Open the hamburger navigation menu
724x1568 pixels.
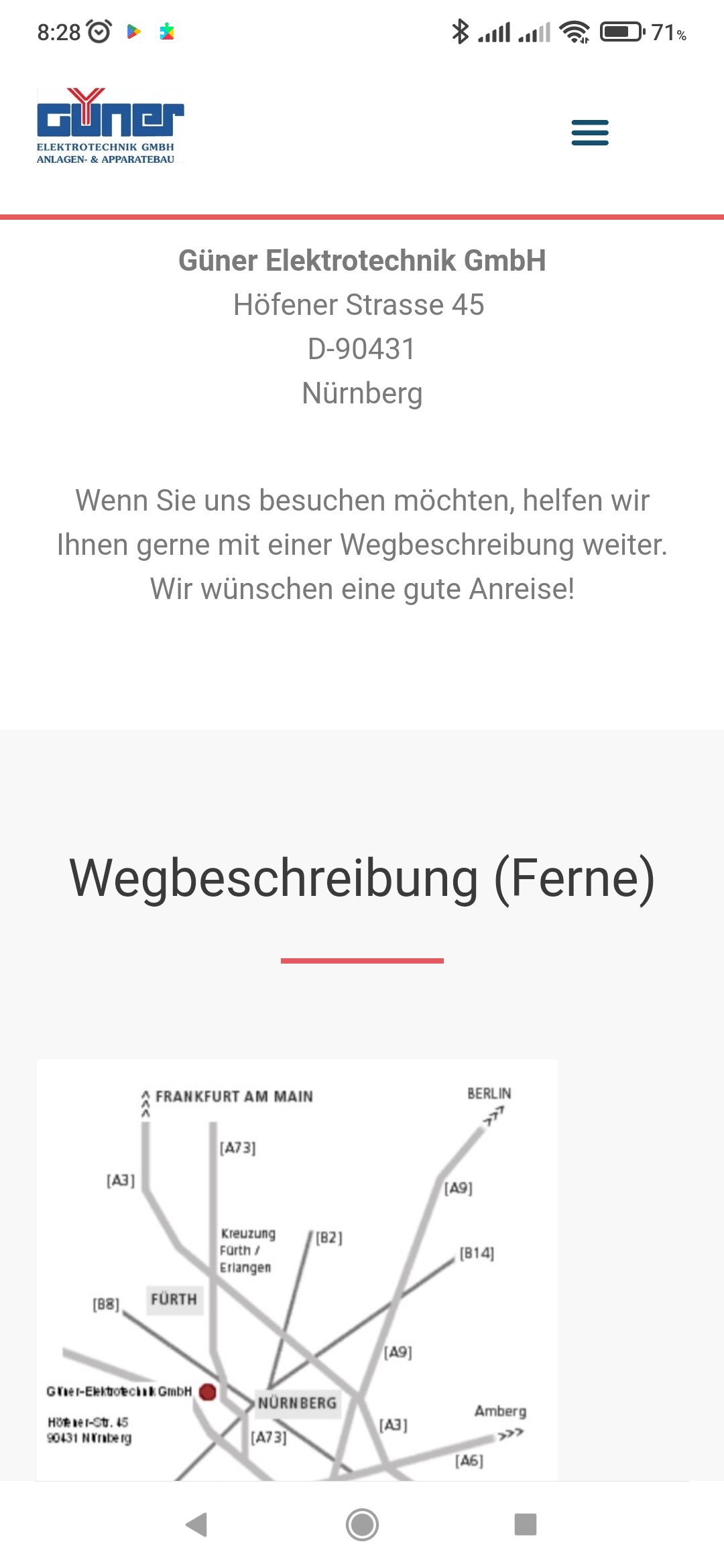pos(590,133)
